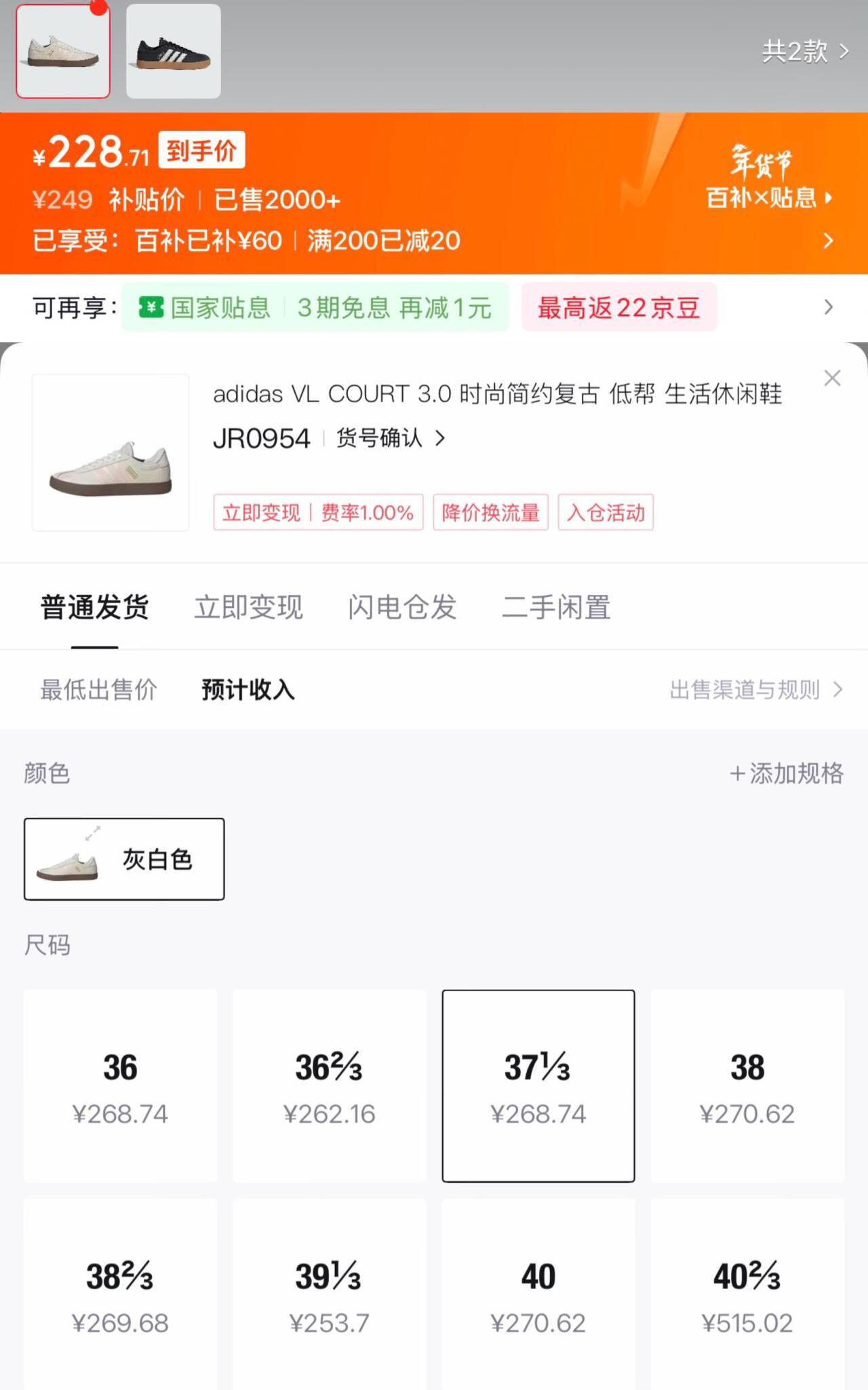This screenshot has width=868, height=1390.
Task: Close the product listing sheet
Action: [832, 378]
